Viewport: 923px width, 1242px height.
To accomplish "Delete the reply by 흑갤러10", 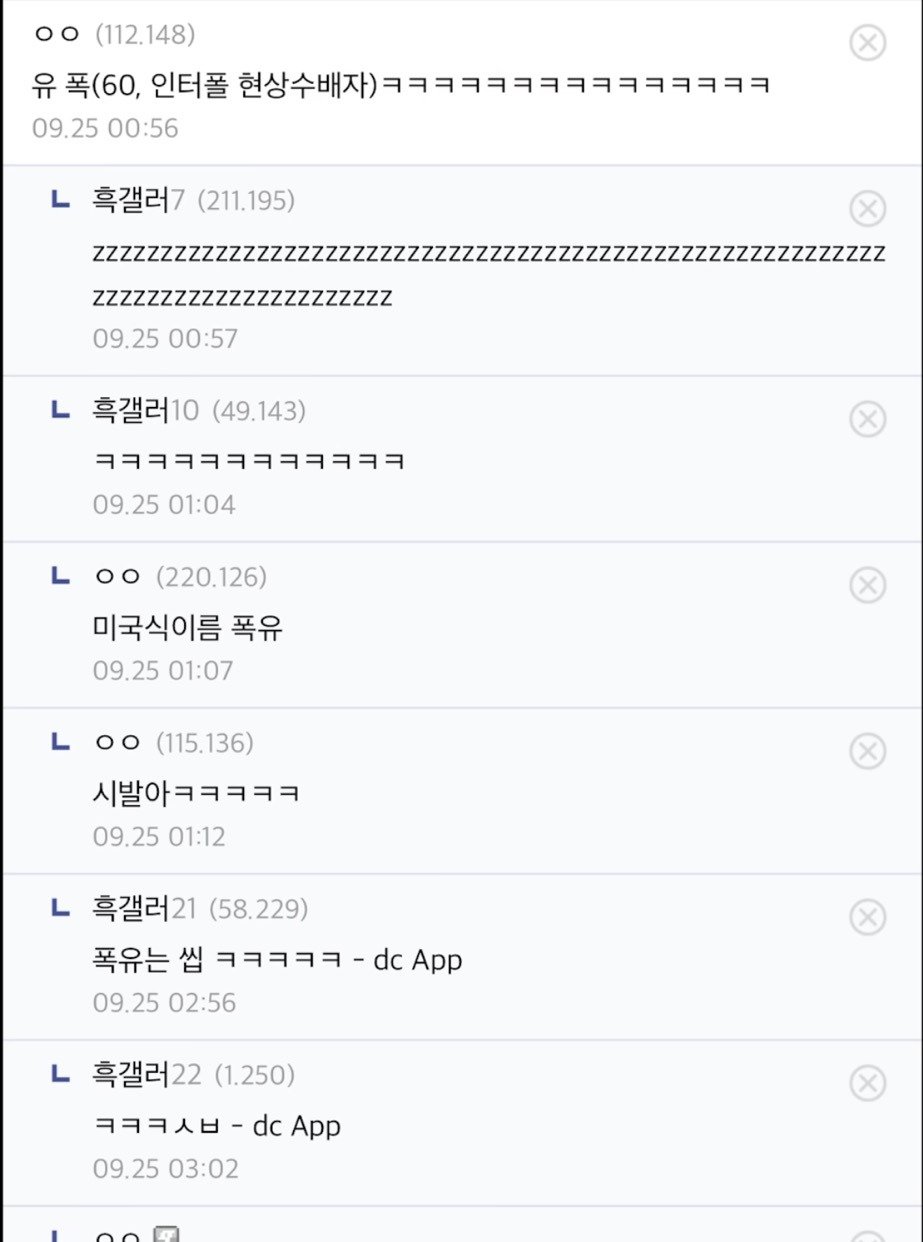I will pos(867,418).
